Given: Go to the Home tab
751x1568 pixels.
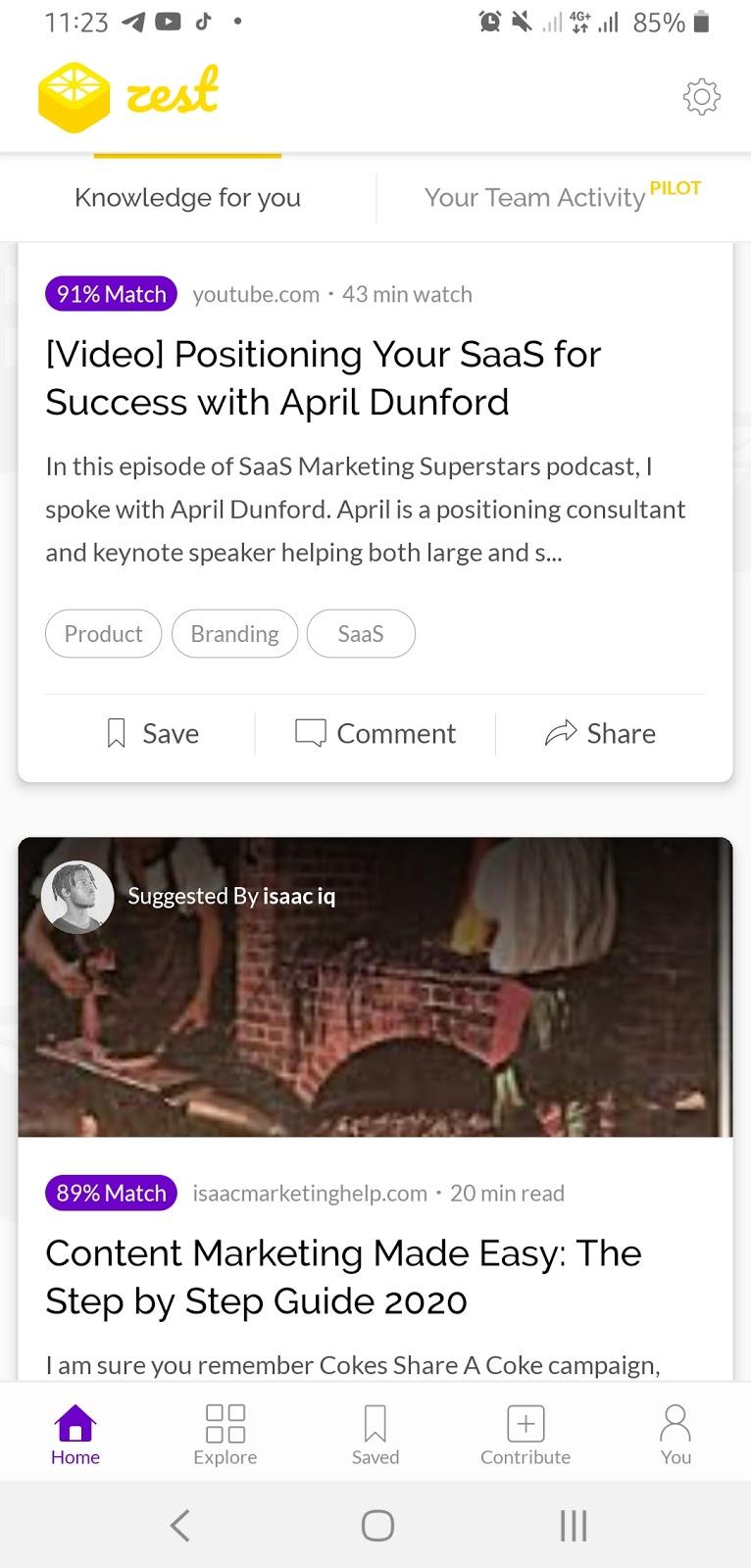Looking at the screenshot, I should [x=75, y=1435].
